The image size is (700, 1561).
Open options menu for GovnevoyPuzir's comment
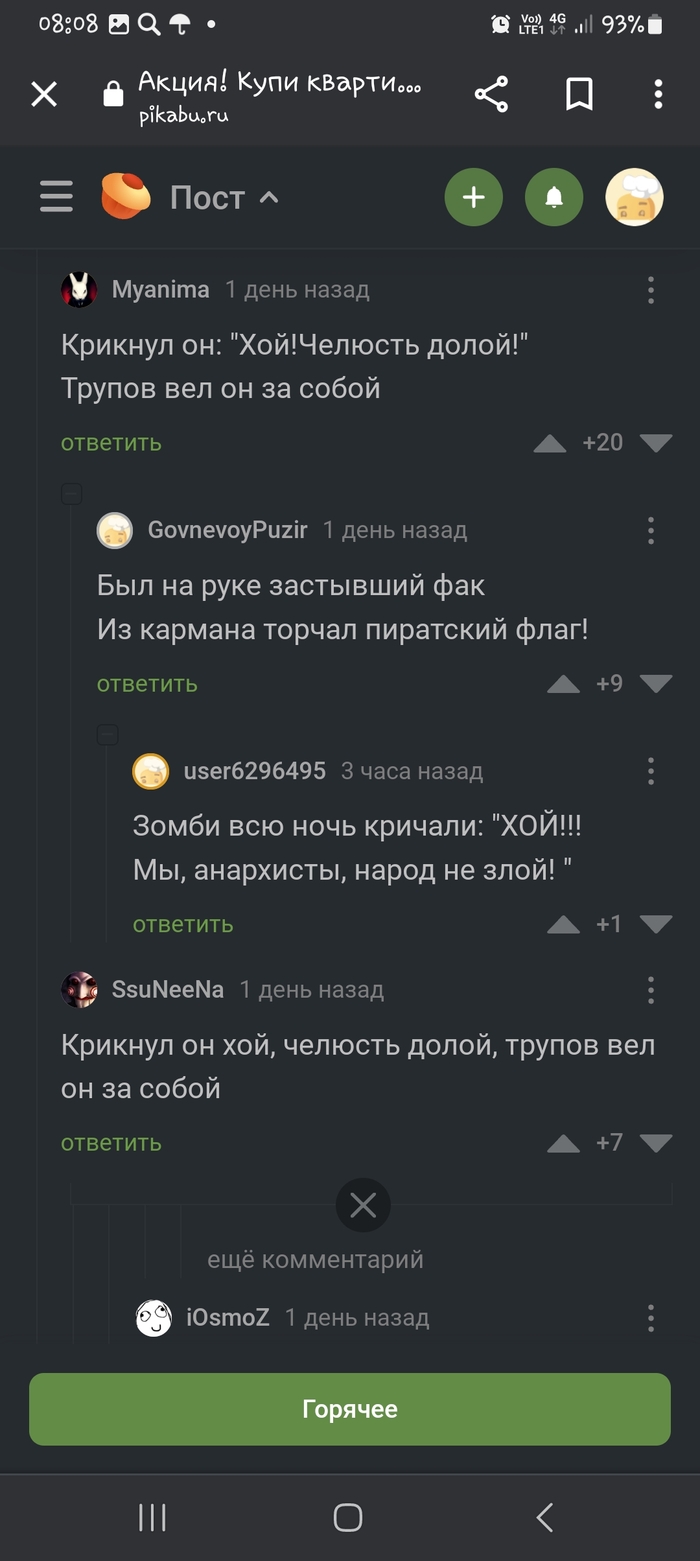651,530
